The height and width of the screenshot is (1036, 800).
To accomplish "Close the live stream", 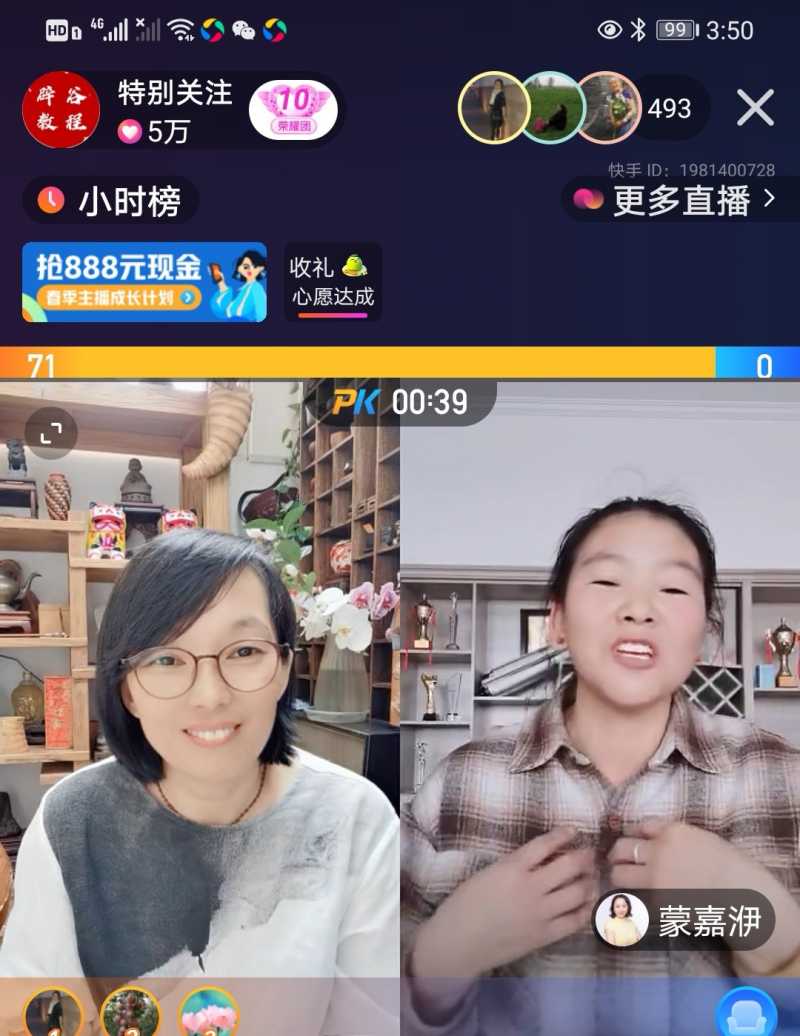I will (x=755, y=108).
